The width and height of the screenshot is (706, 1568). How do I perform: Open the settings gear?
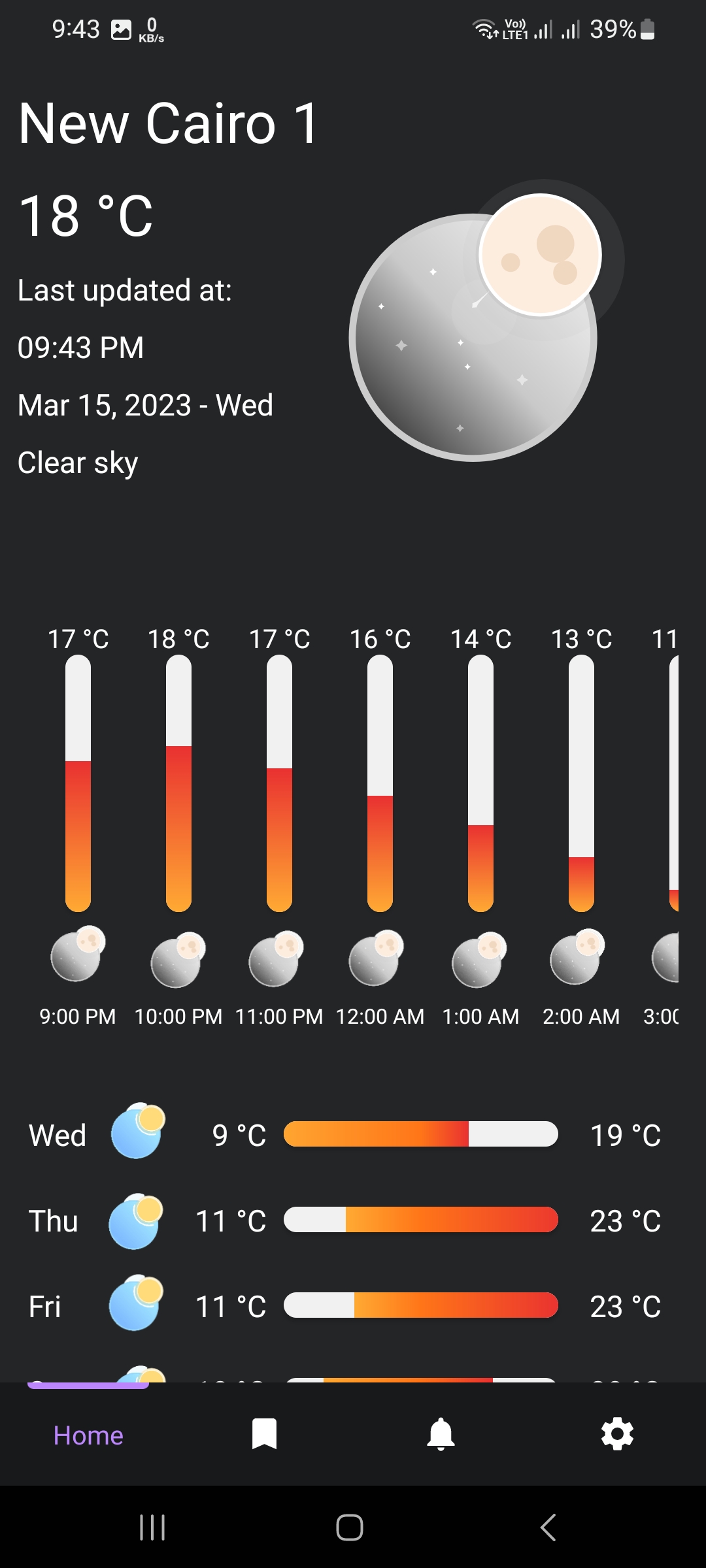tap(617, 1435)
